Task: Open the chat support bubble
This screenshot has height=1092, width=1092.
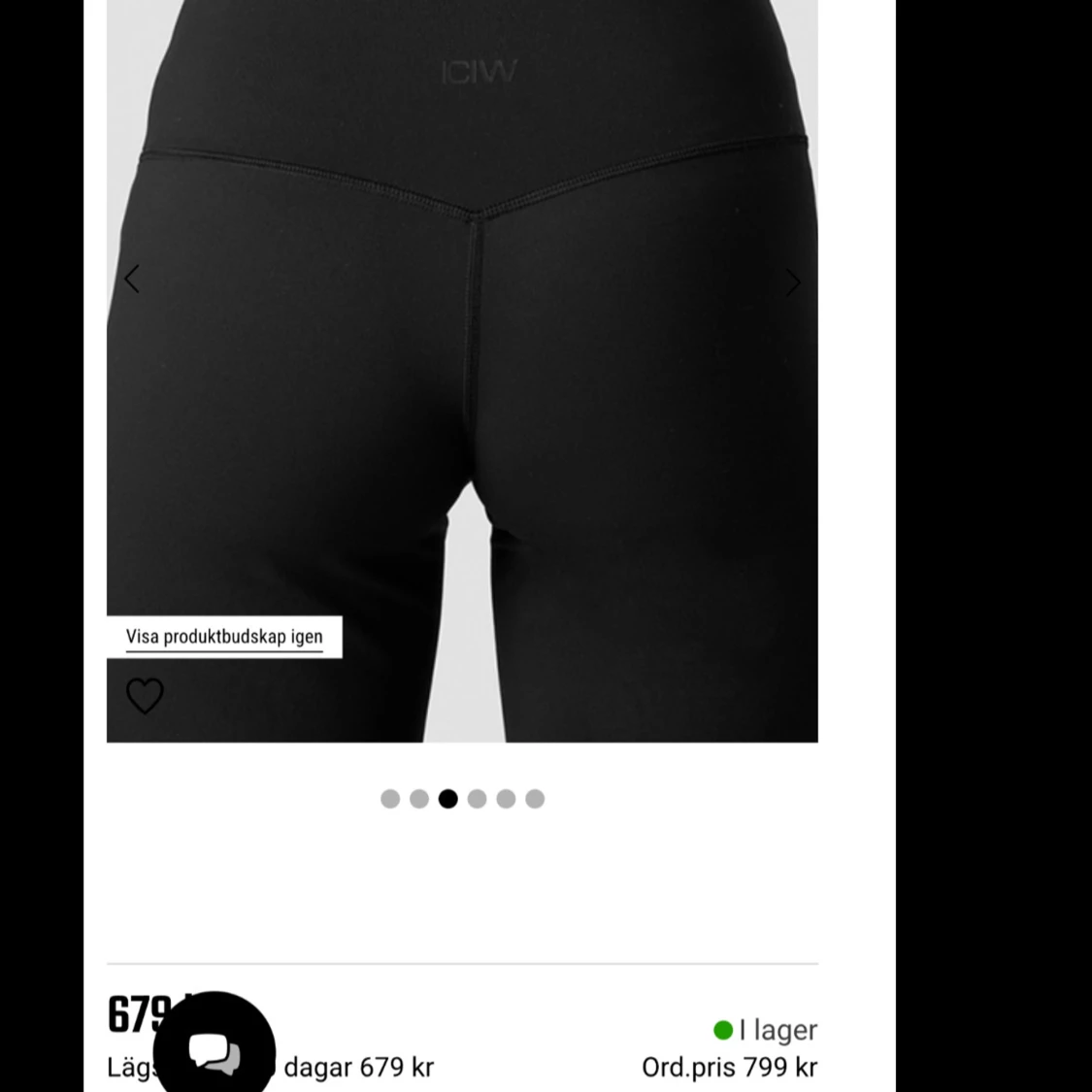Action: tap(215, 1050)
